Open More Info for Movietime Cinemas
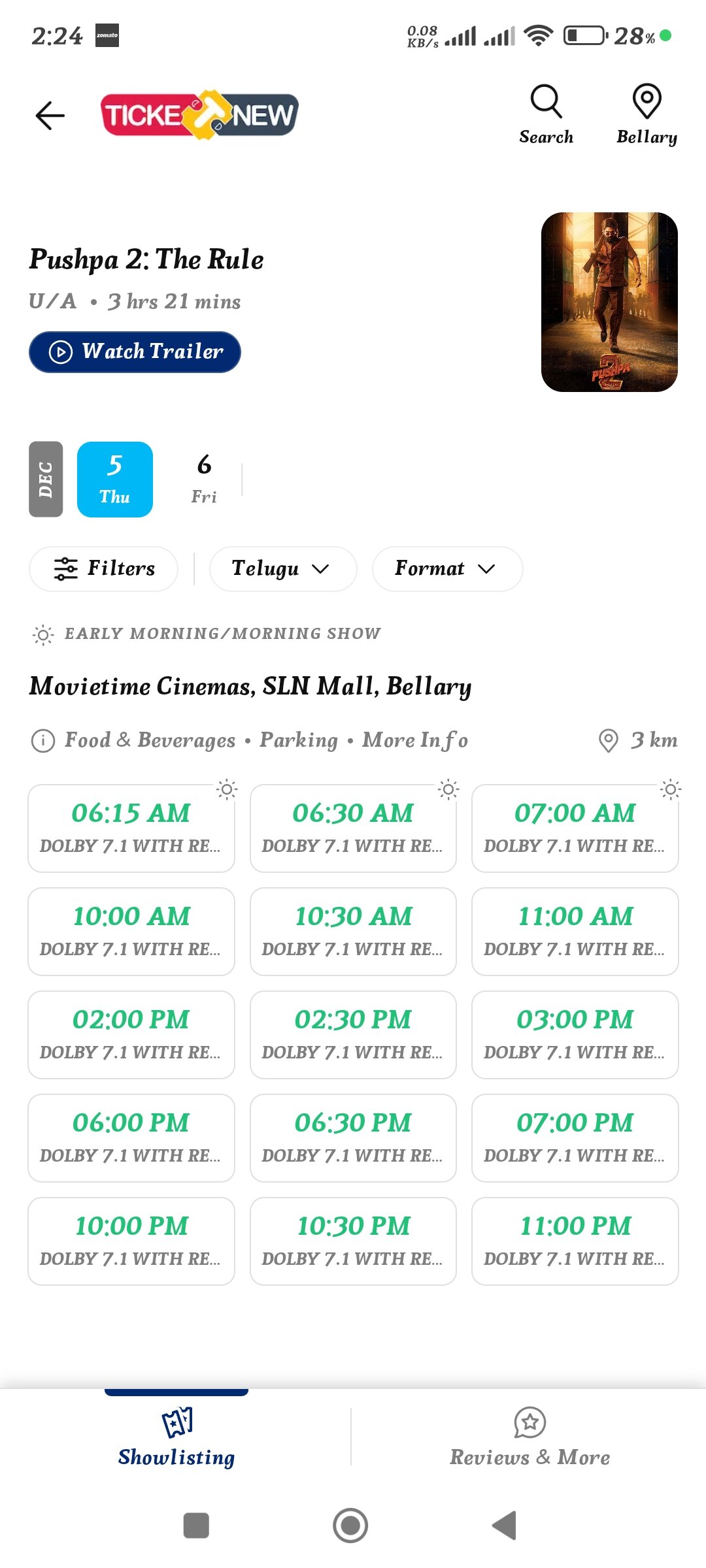The image size is (706, 1568). [x=415, y=740]
